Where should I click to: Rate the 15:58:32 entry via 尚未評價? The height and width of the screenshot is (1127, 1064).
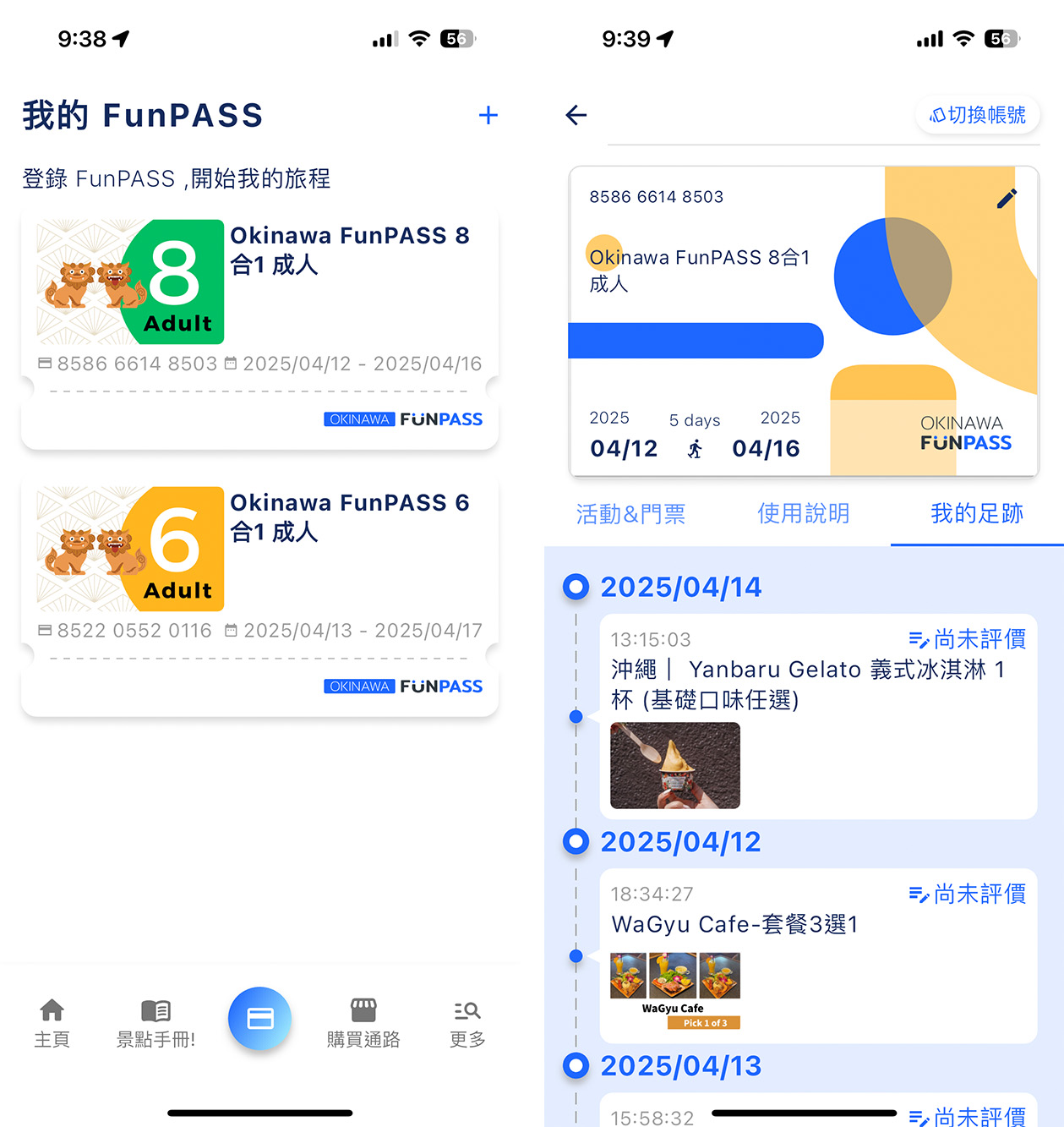pyautogui.click(x=968, y=1117)
